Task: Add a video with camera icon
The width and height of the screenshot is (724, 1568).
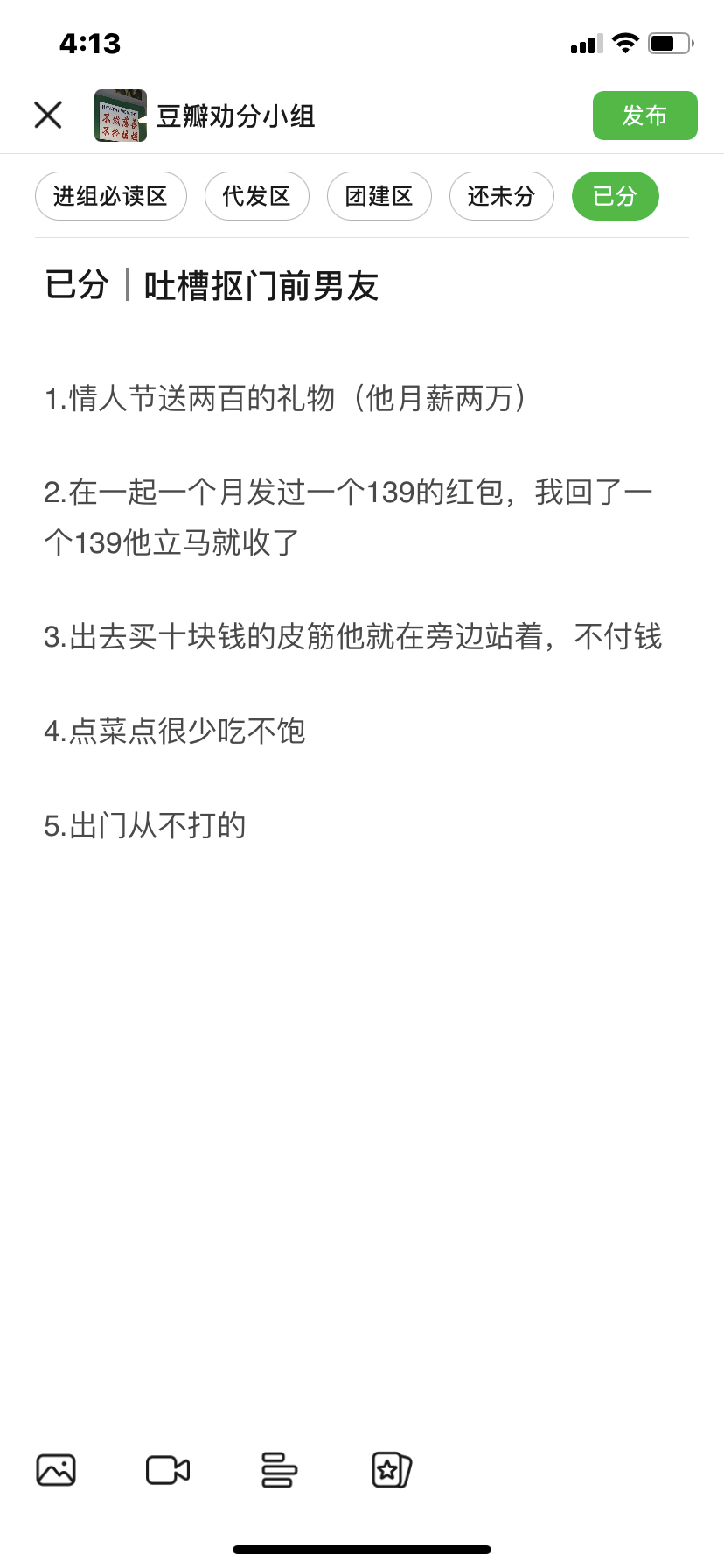Action: (168, 1470)
